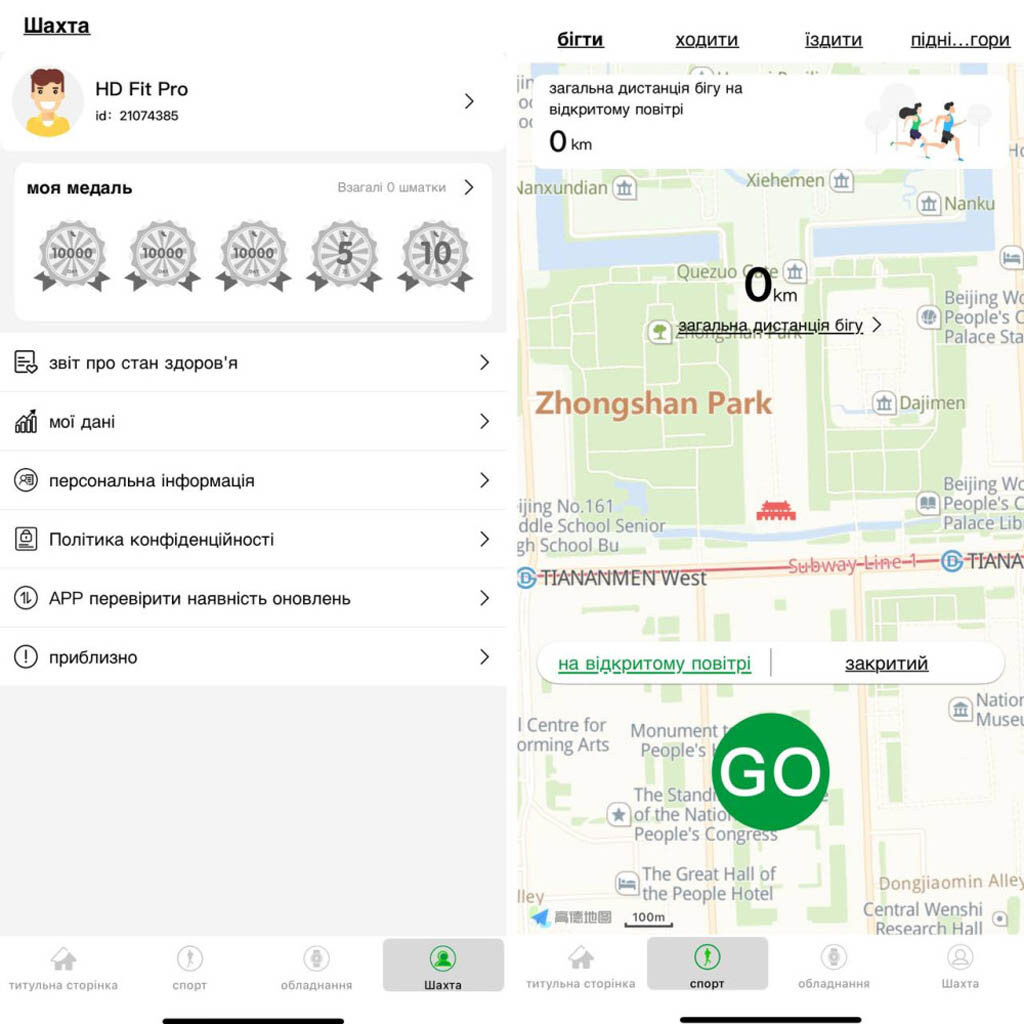The height and width of the screenshot is (1024, 1024).
Task: Select the їздити tab
Action: pos(833,40)
